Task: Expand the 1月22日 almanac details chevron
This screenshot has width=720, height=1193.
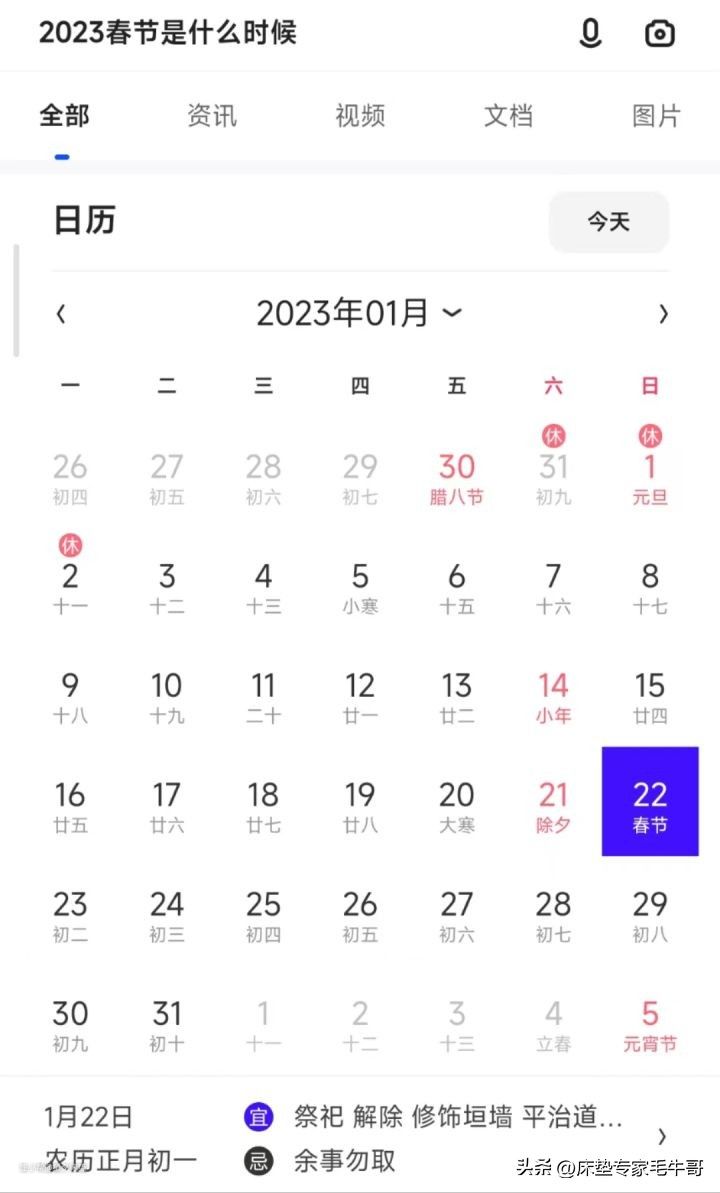Action: (662, 1136)
